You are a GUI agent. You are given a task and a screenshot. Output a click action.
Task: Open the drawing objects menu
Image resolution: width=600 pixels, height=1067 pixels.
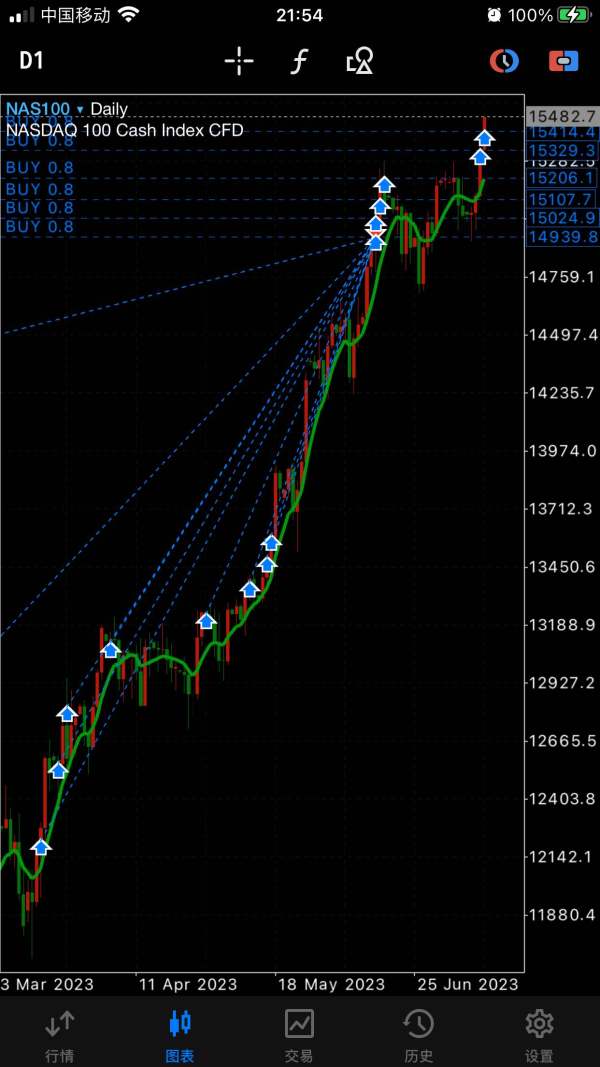(x=360, y=61)
